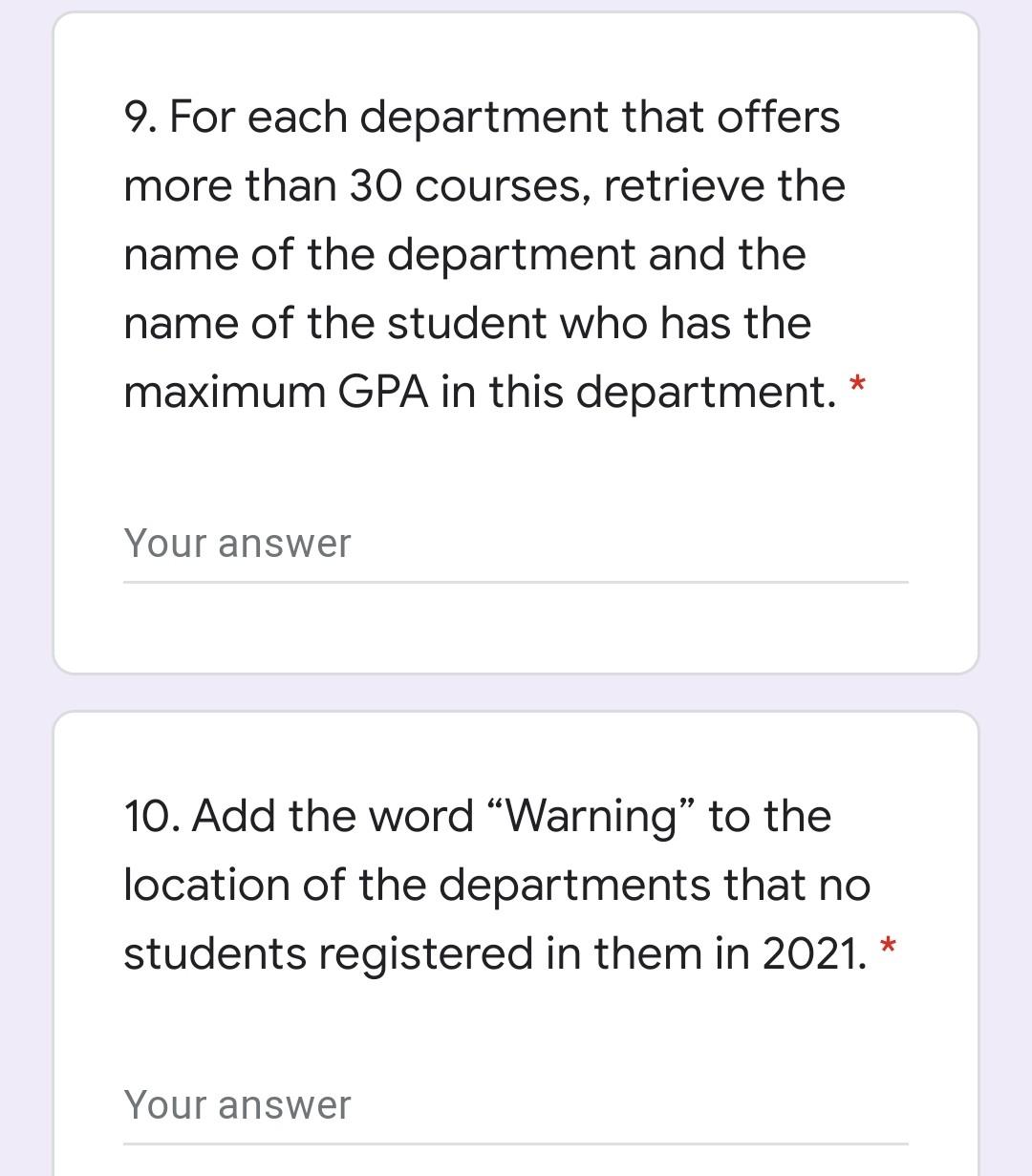Click the 'Your answer' placeholder under question 10
The image size is (1032, 1176).
pos(237,1103)
